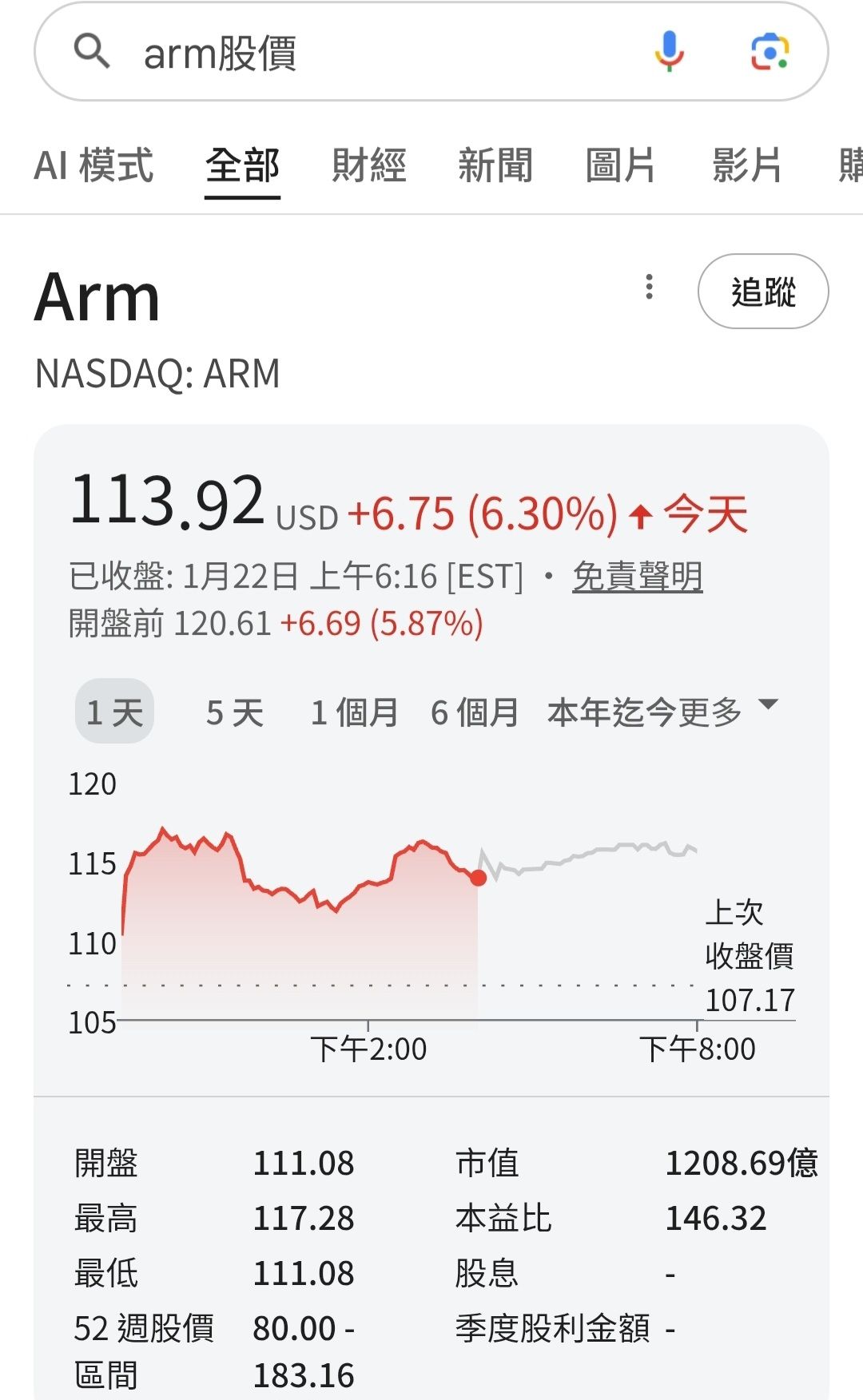Click the red current price marker on chart
The image size is (863, 1400).
[479, 878]
